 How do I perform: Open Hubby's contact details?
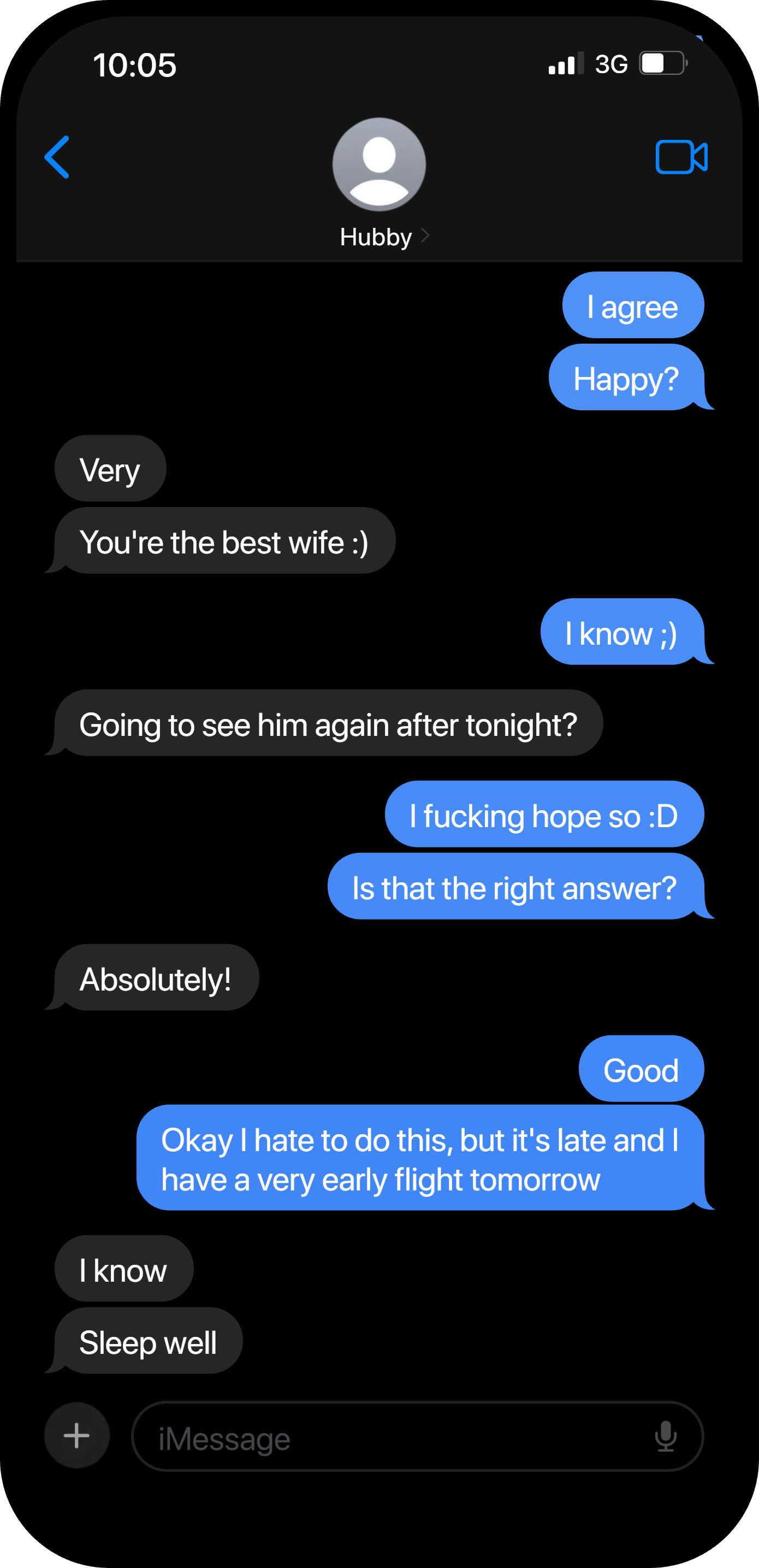tap(379, 183)
